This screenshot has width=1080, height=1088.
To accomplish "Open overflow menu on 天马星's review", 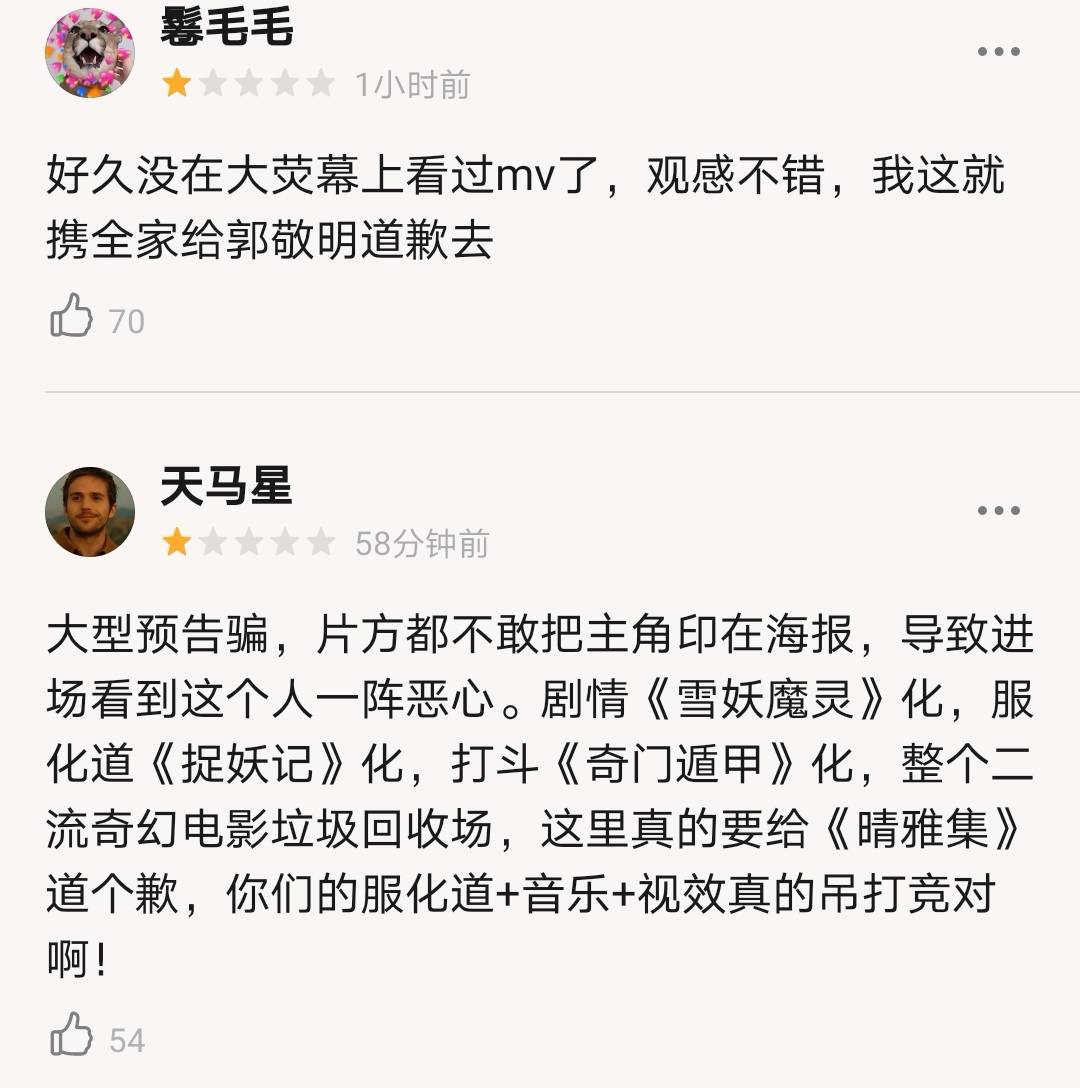I will [x=998, y=511].
